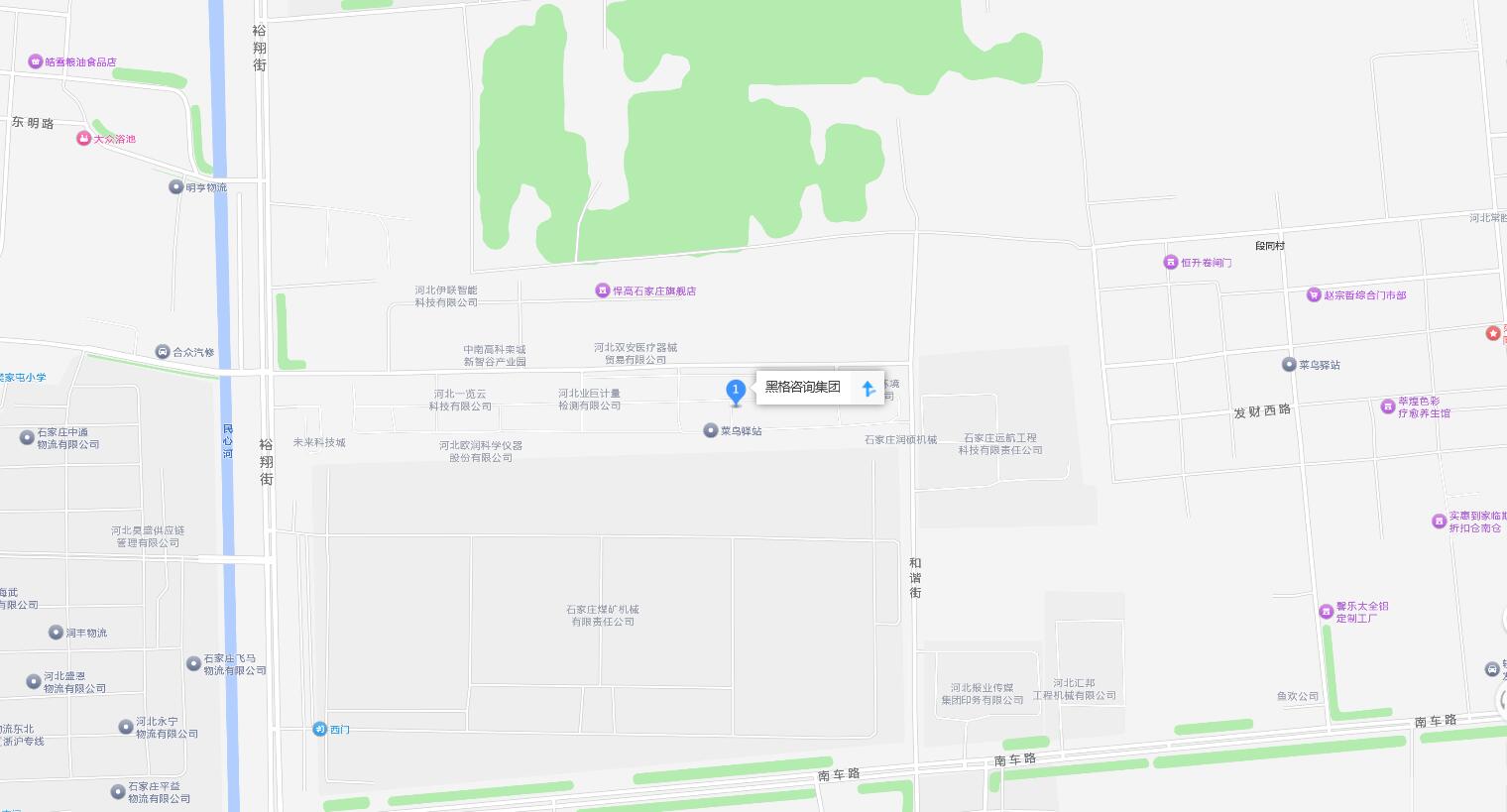Select the 悍高石家庄旗舰店 shop marker

pyautogui.click(x=602, y=290)
